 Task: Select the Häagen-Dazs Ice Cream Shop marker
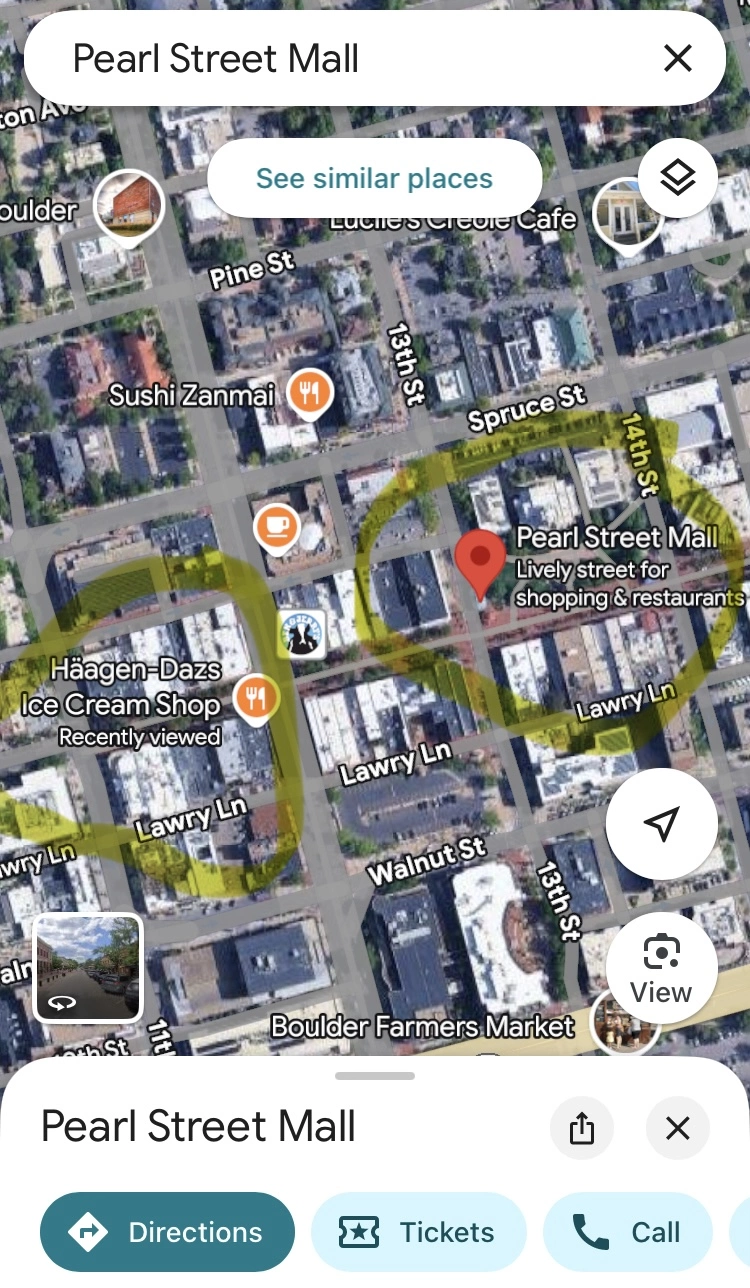[x=256, y=699]
